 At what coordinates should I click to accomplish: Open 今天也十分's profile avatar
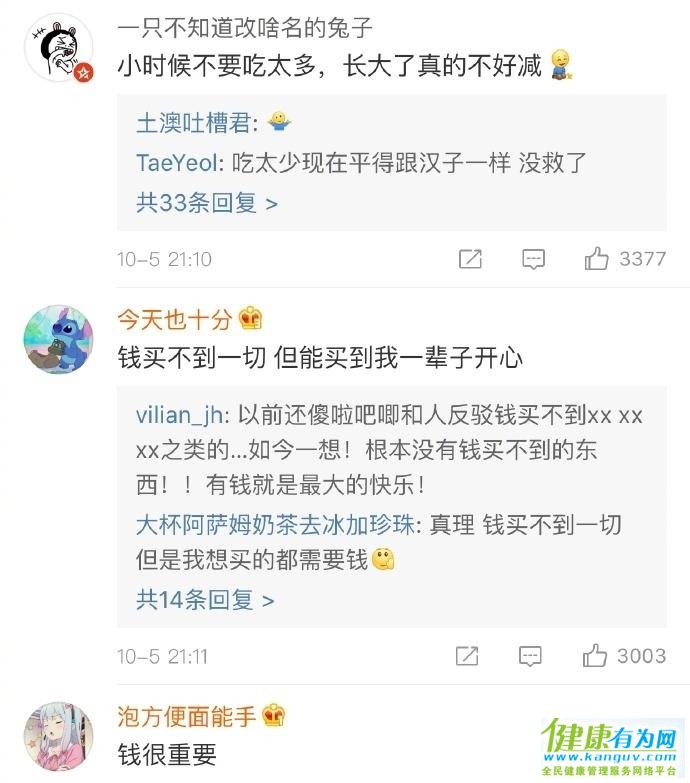coord(58,338)
